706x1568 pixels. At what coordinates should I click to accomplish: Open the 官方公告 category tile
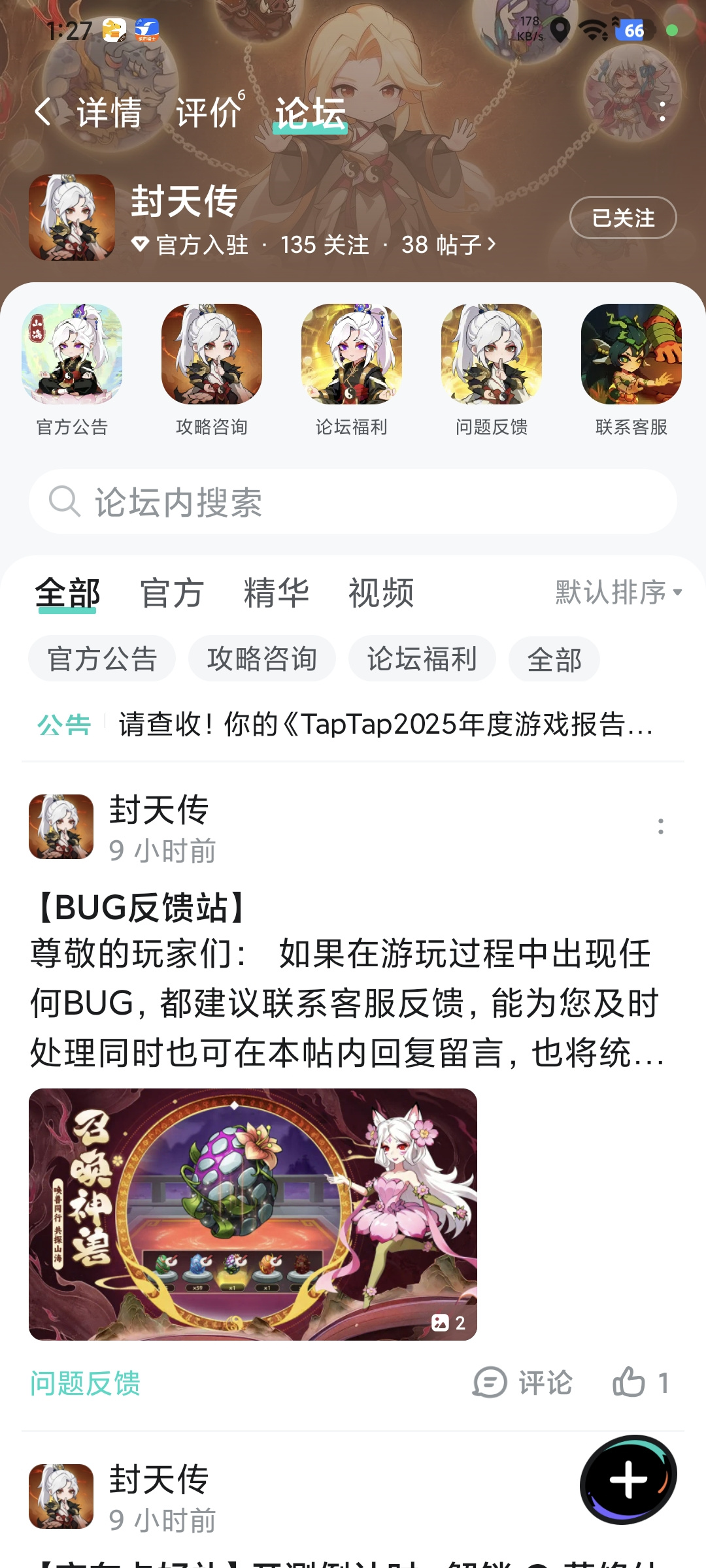(x=72, y=370)
